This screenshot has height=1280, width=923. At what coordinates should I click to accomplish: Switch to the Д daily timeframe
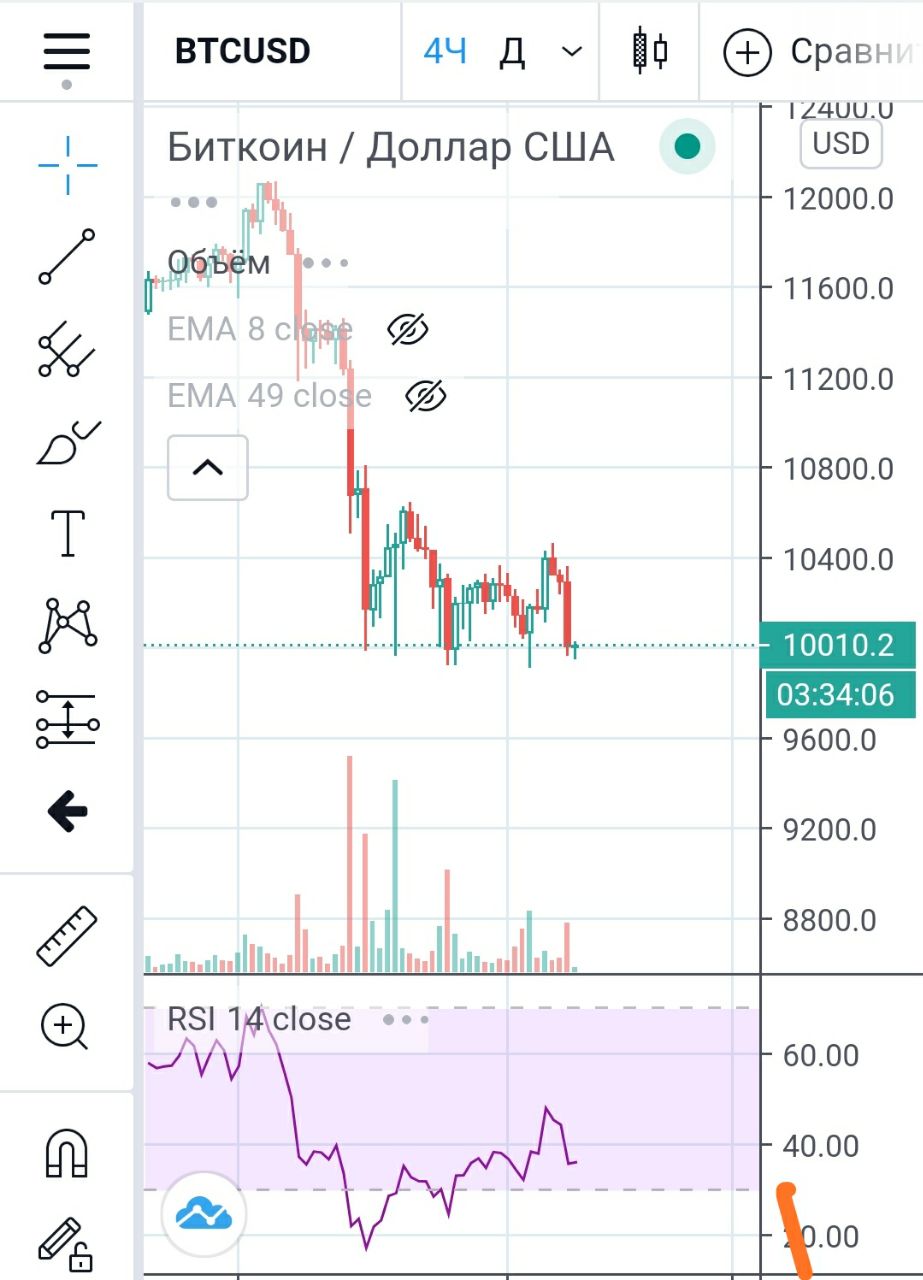point(512,51)
